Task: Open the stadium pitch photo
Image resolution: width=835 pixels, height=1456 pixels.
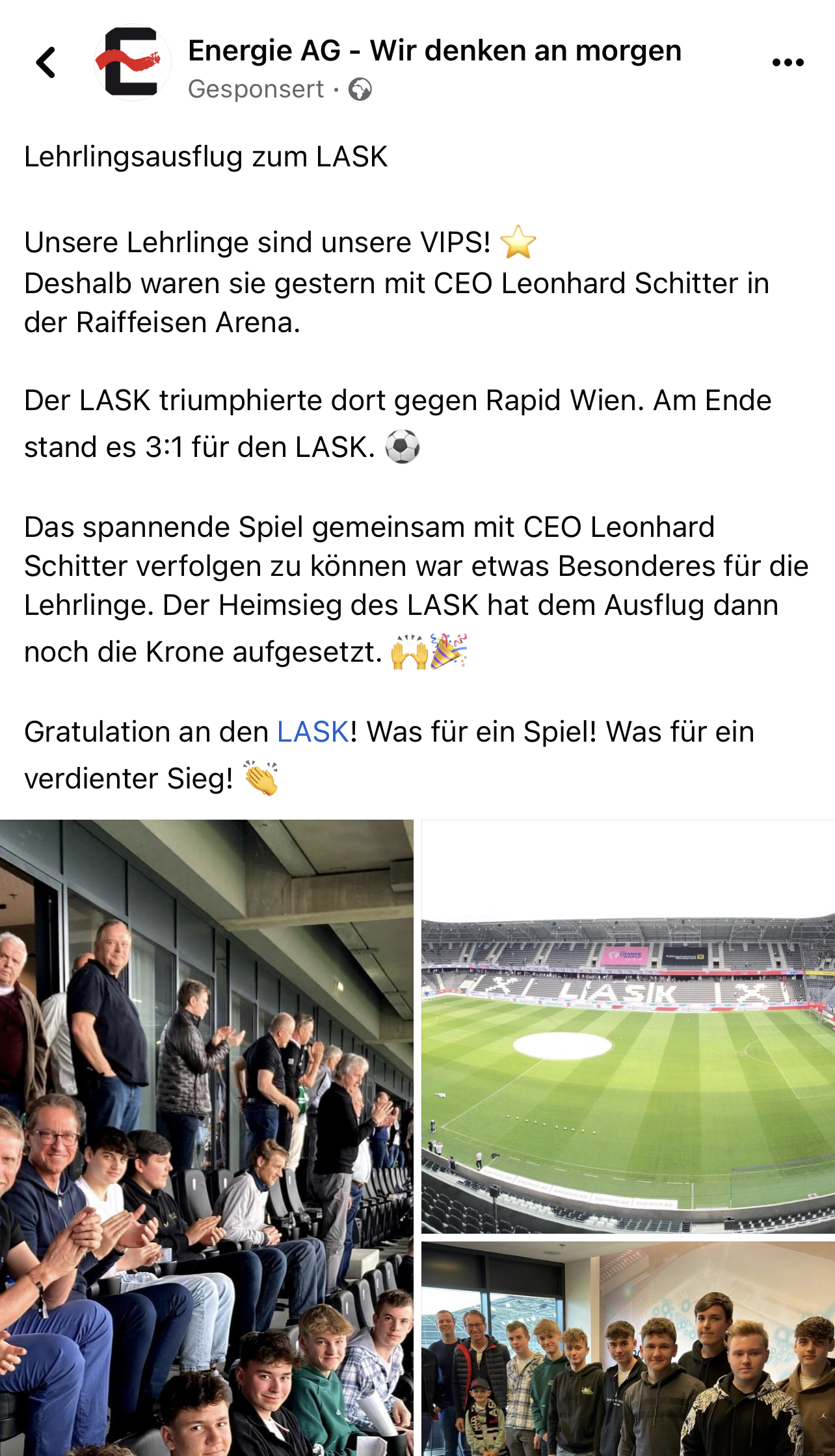Action: point(628,1027)
